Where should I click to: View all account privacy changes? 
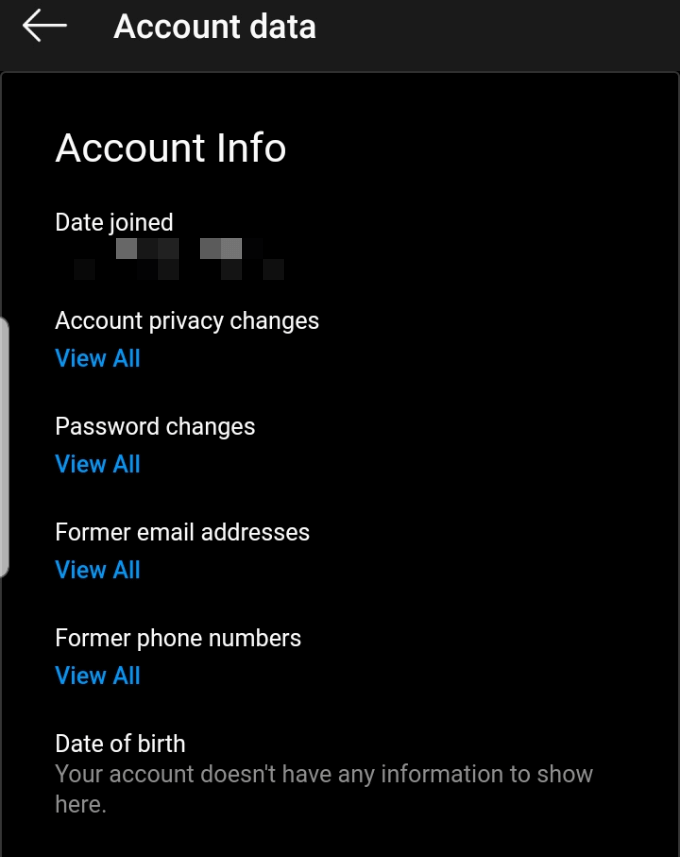tap(98, 359)
